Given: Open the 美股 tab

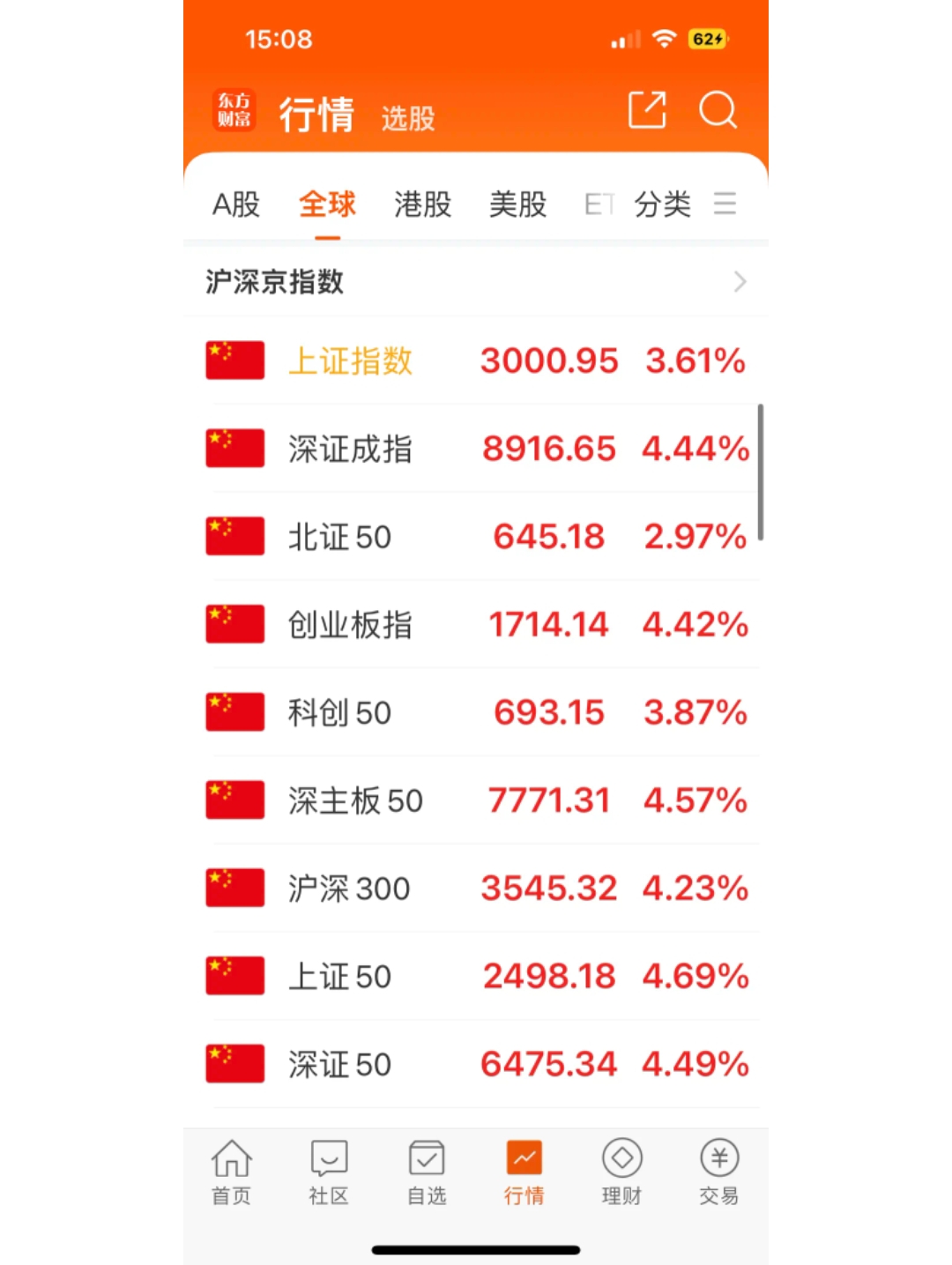Looking at the screenshot, I should tap(517, 205).
